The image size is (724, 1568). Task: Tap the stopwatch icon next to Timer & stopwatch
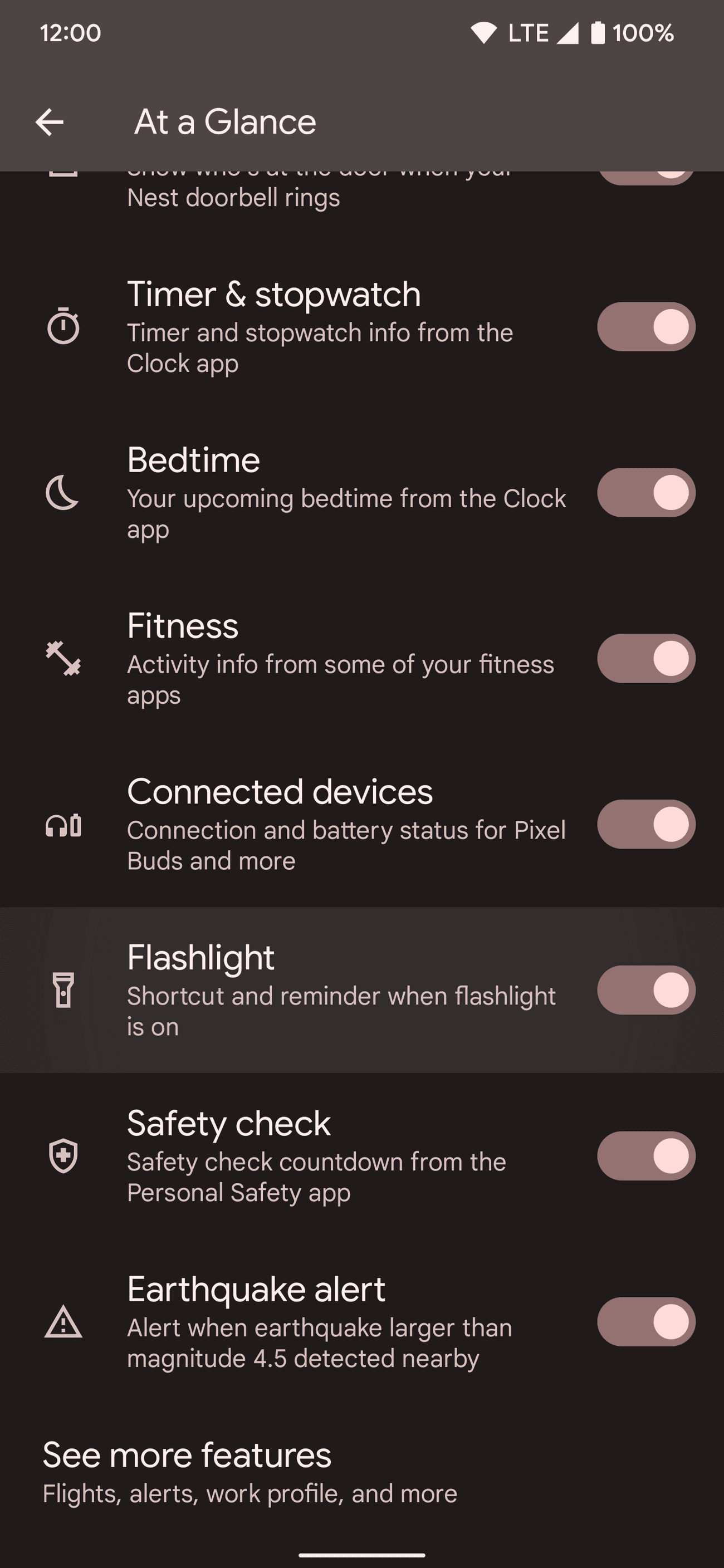pos(65,327)
